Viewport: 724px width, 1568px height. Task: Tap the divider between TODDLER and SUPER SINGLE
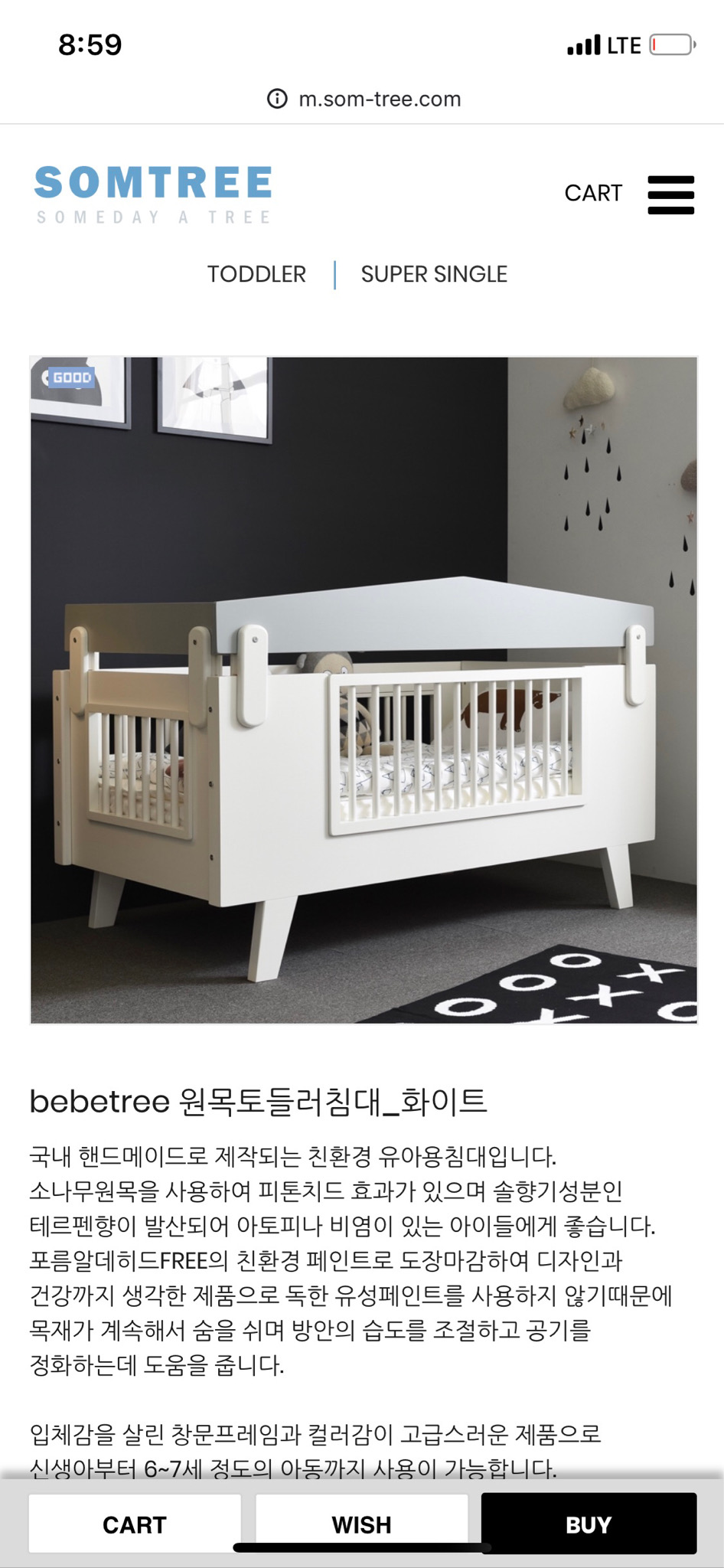335,273
